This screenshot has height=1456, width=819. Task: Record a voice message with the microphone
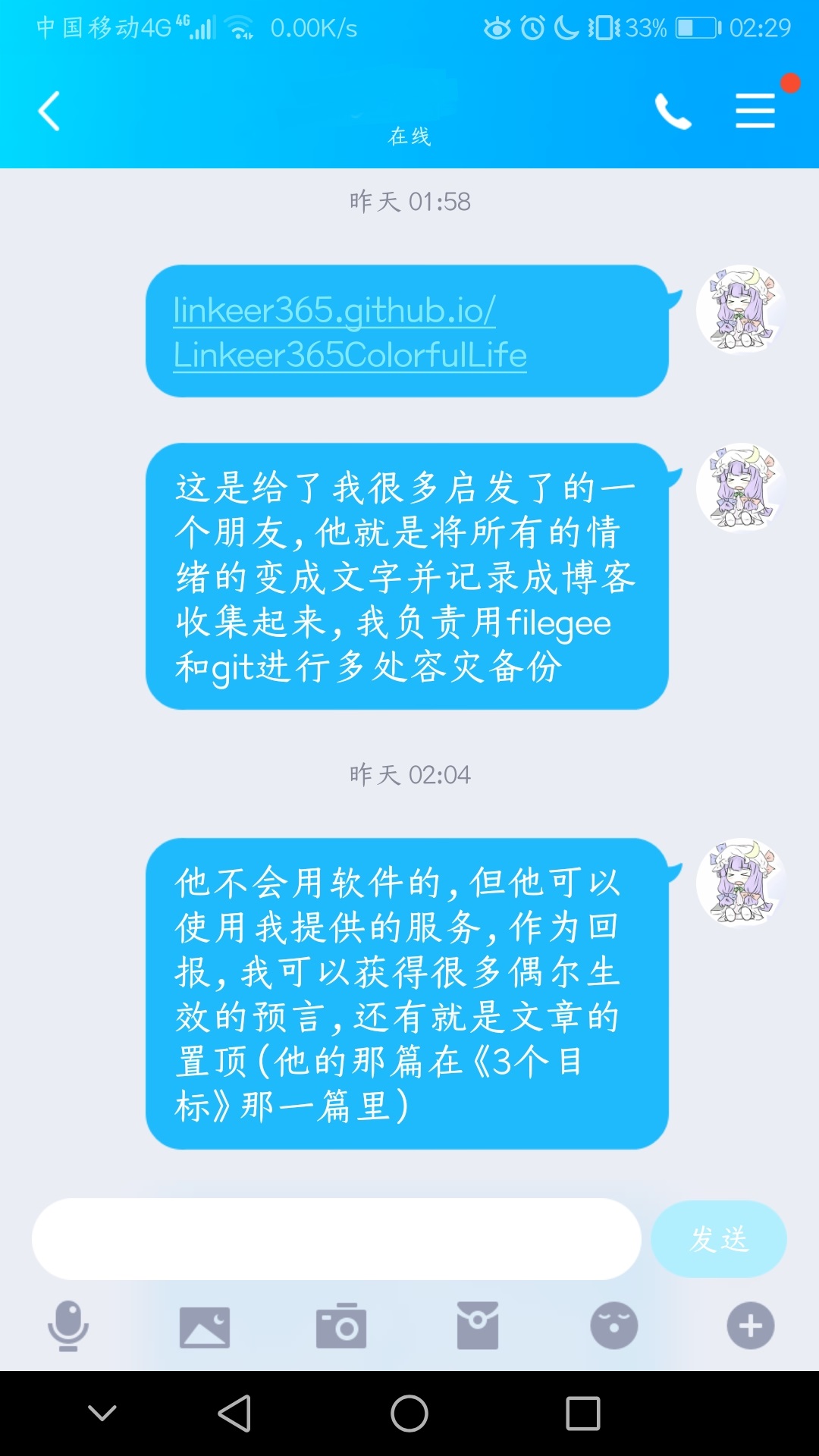(x=68, y=1326)
